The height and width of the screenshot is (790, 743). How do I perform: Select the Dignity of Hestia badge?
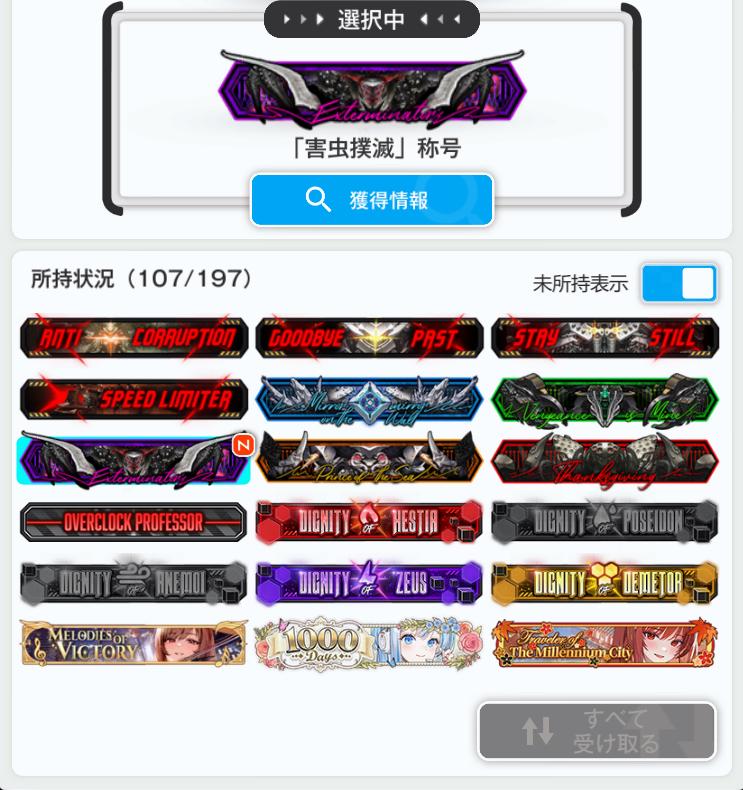(x=369, y=521)
